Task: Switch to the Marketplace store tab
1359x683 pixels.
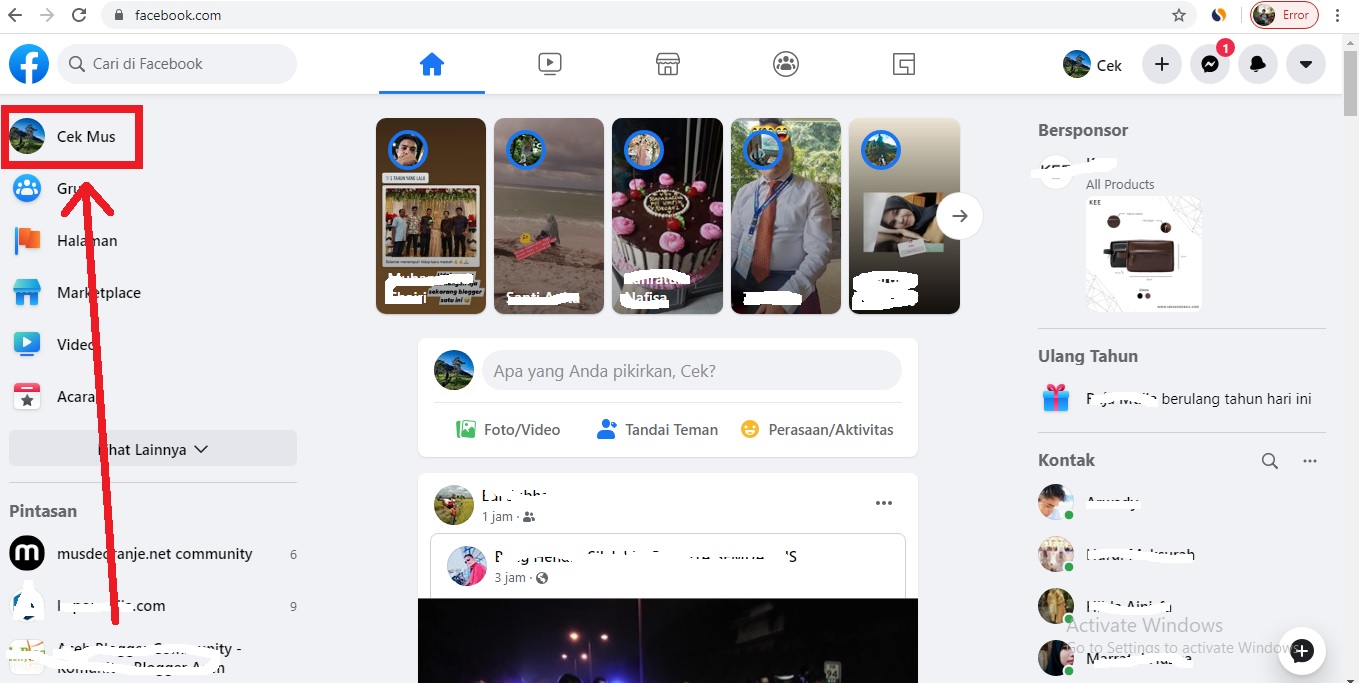Action: click(x=668, y=64)
